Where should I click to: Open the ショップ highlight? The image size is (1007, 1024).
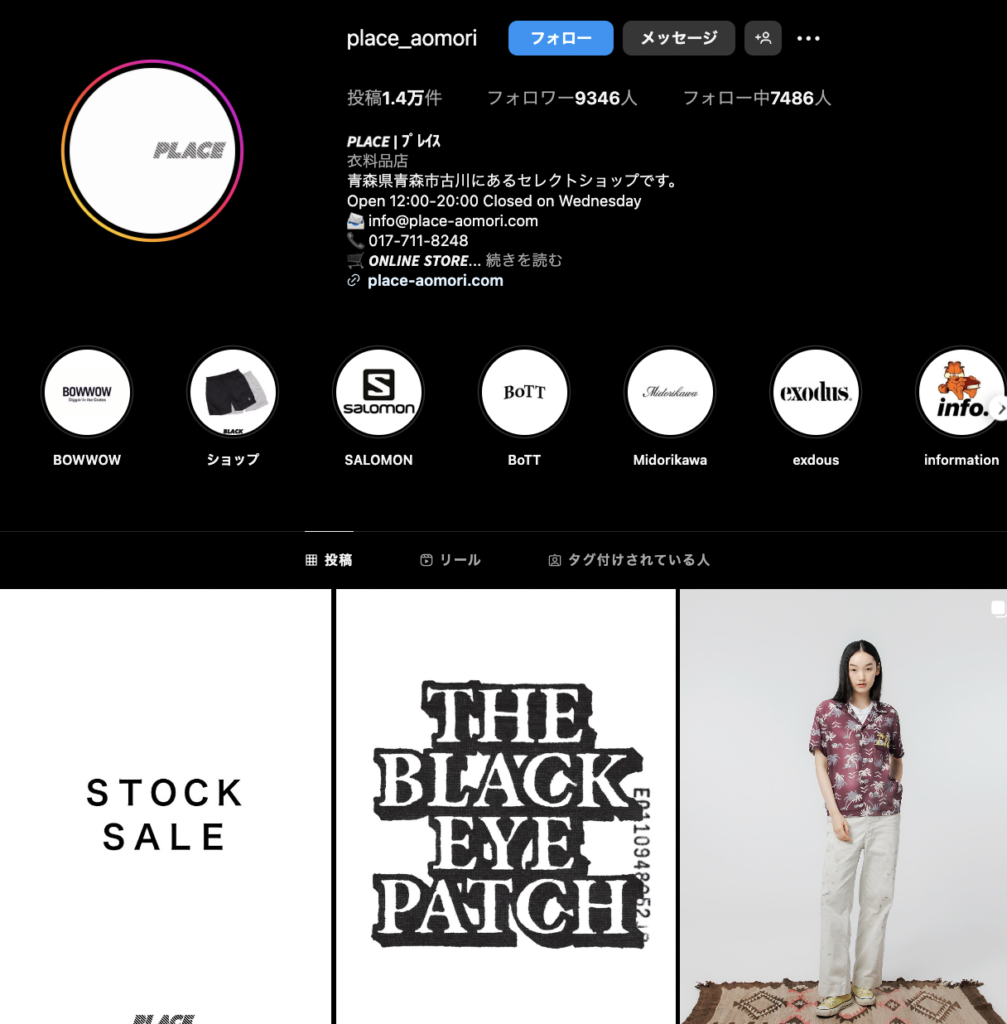(233, 393)
